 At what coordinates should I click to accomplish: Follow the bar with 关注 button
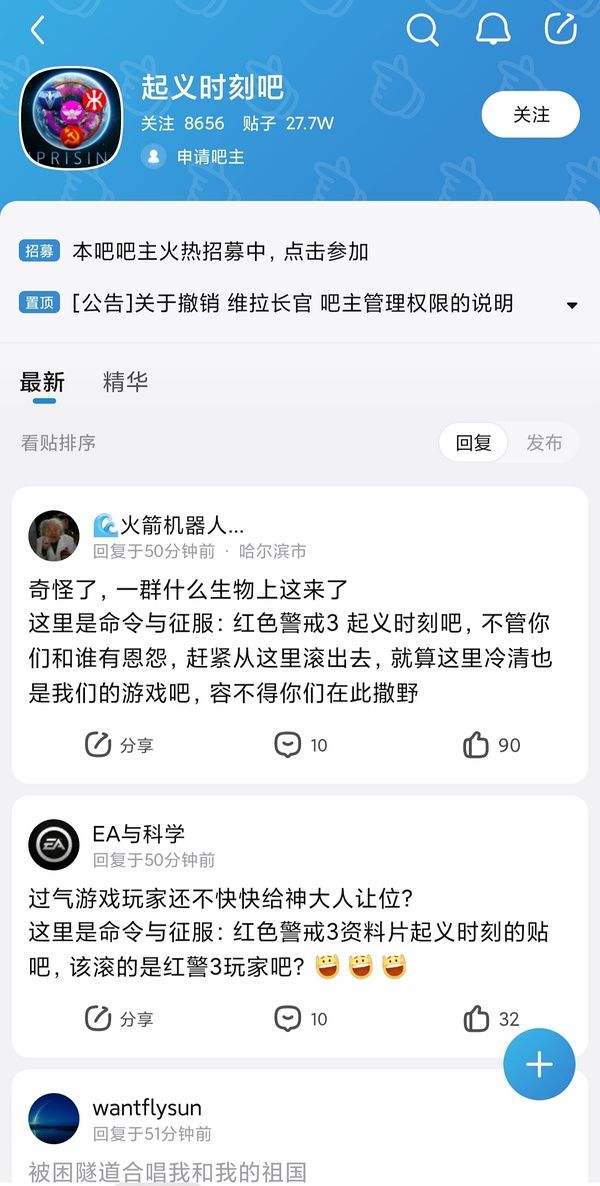point(530,115)
